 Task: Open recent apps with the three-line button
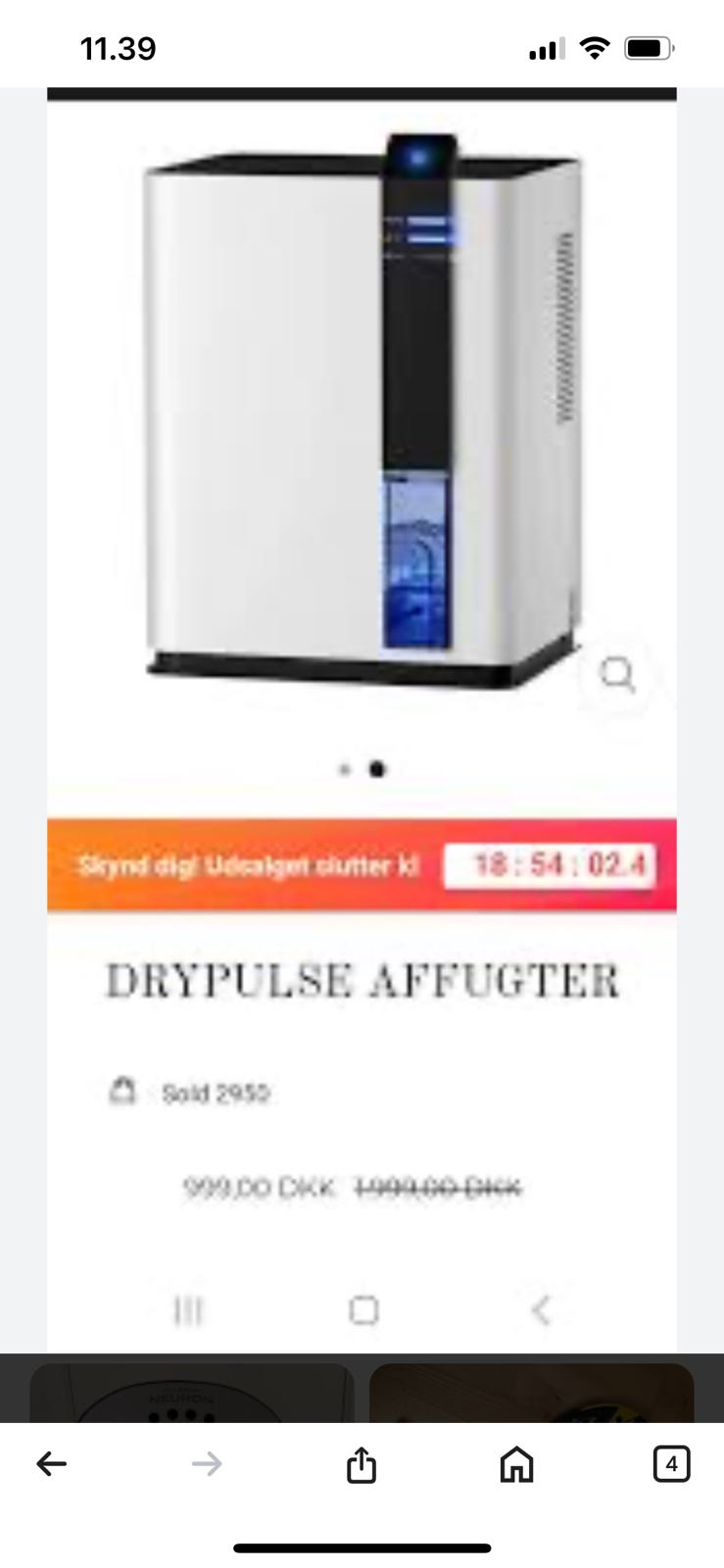(189, 1308)
